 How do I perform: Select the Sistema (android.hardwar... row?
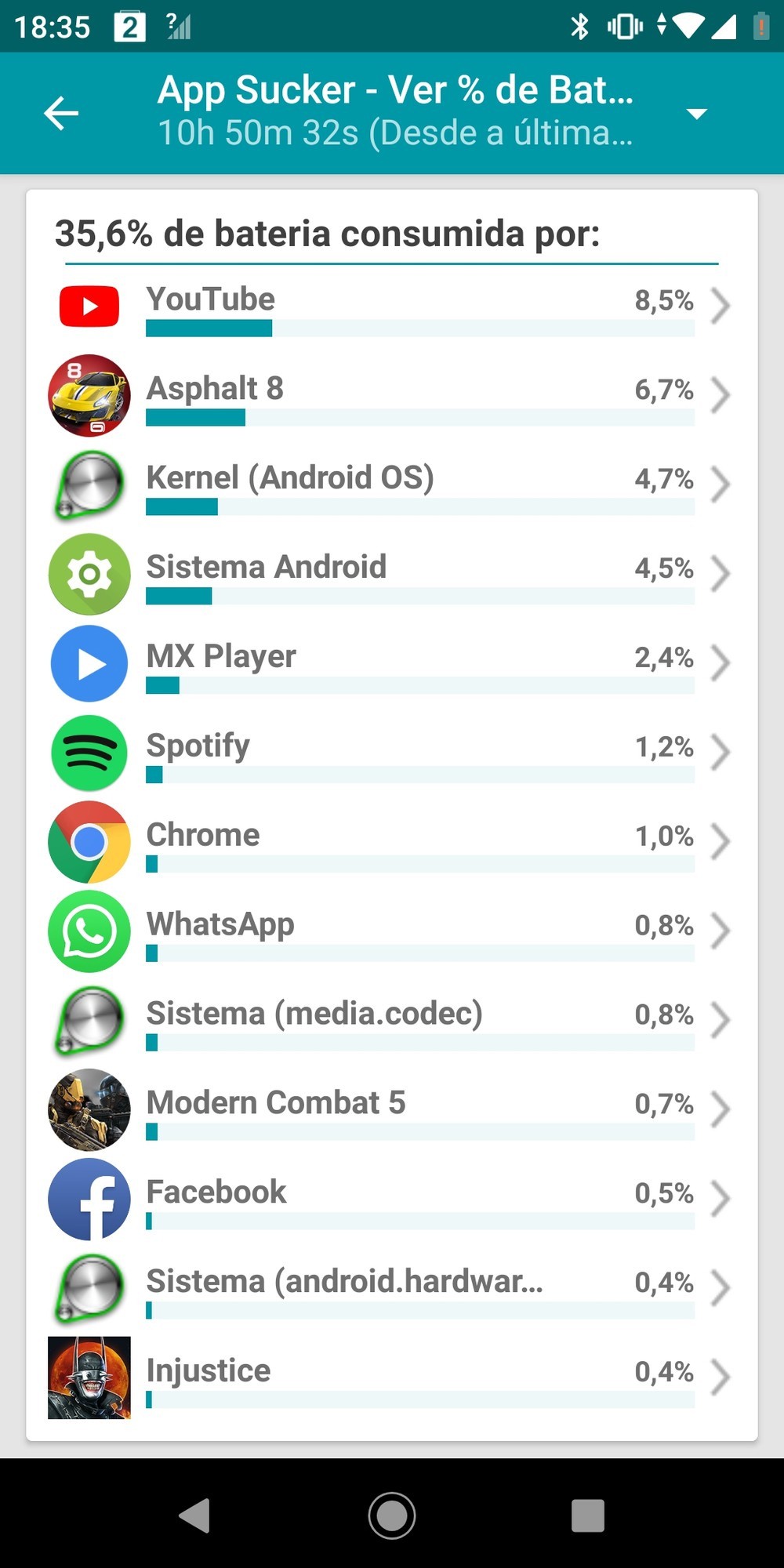[392, 1290]
